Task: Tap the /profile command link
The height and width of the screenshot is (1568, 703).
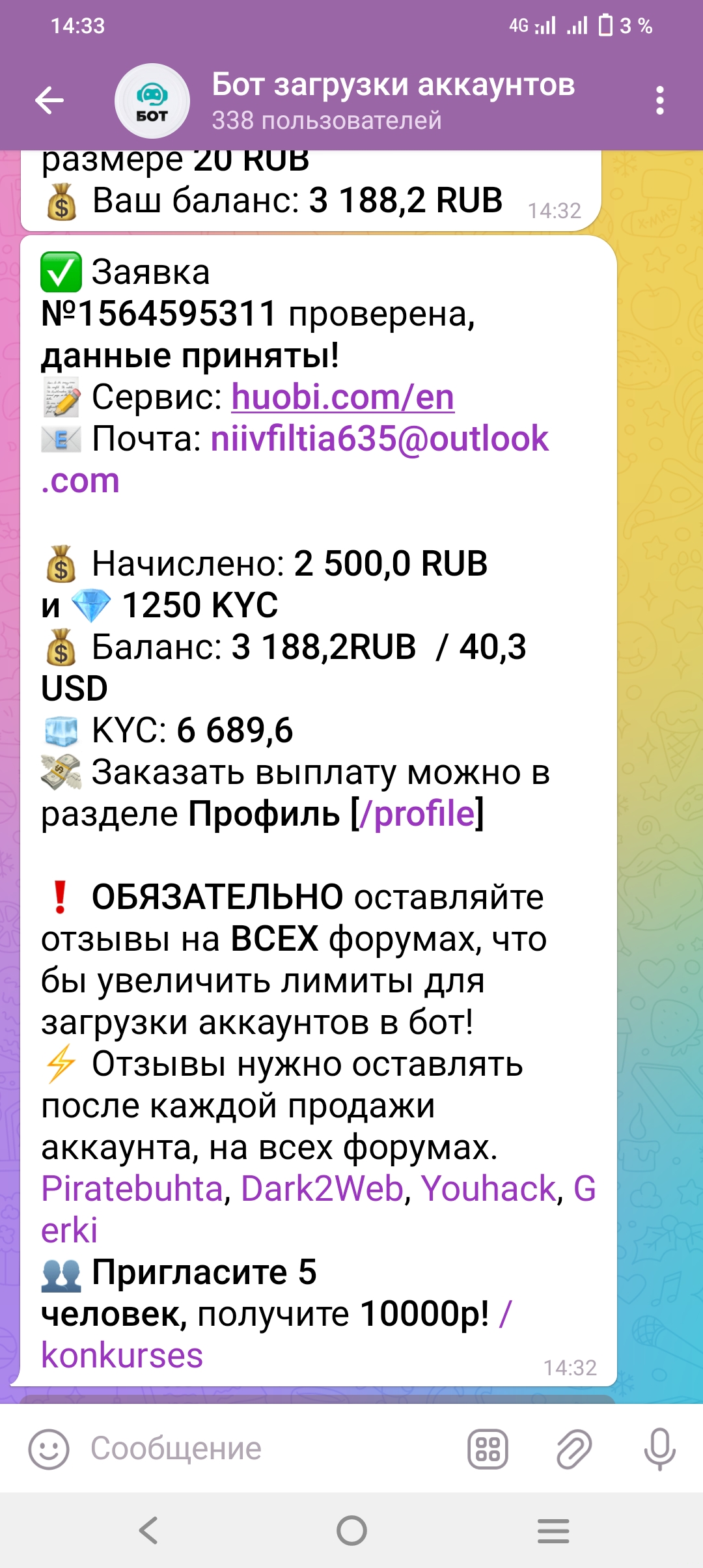Action: pyautogui.click(x=417, y=814)
